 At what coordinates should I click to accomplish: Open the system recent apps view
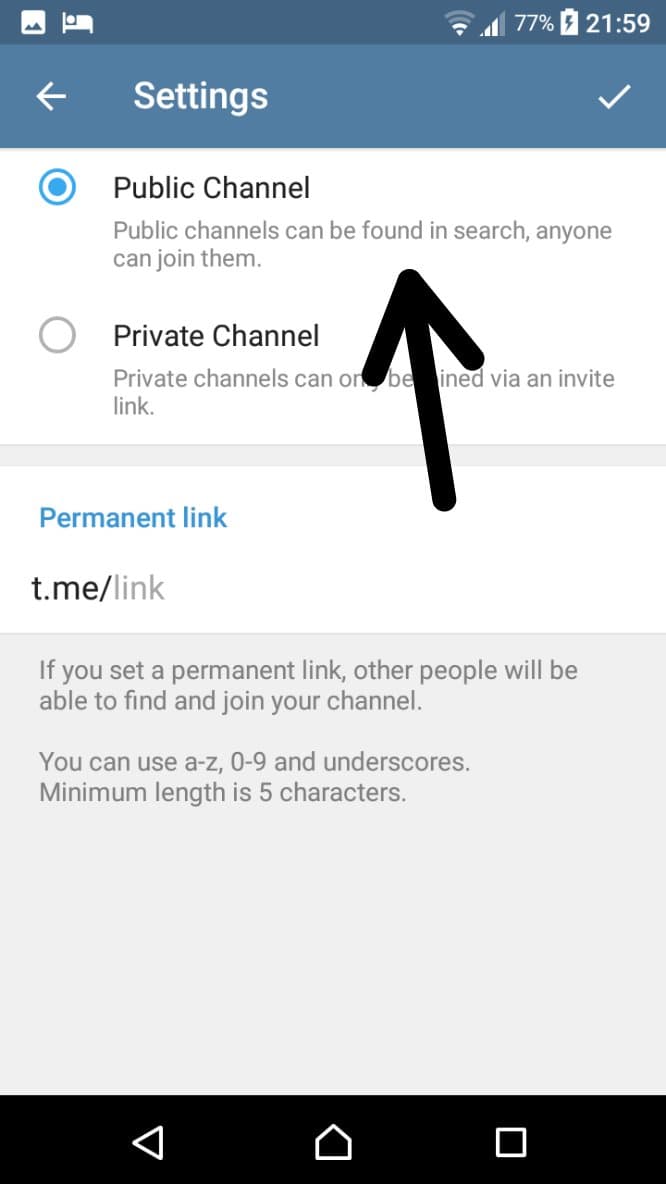tap(511, 1142)
